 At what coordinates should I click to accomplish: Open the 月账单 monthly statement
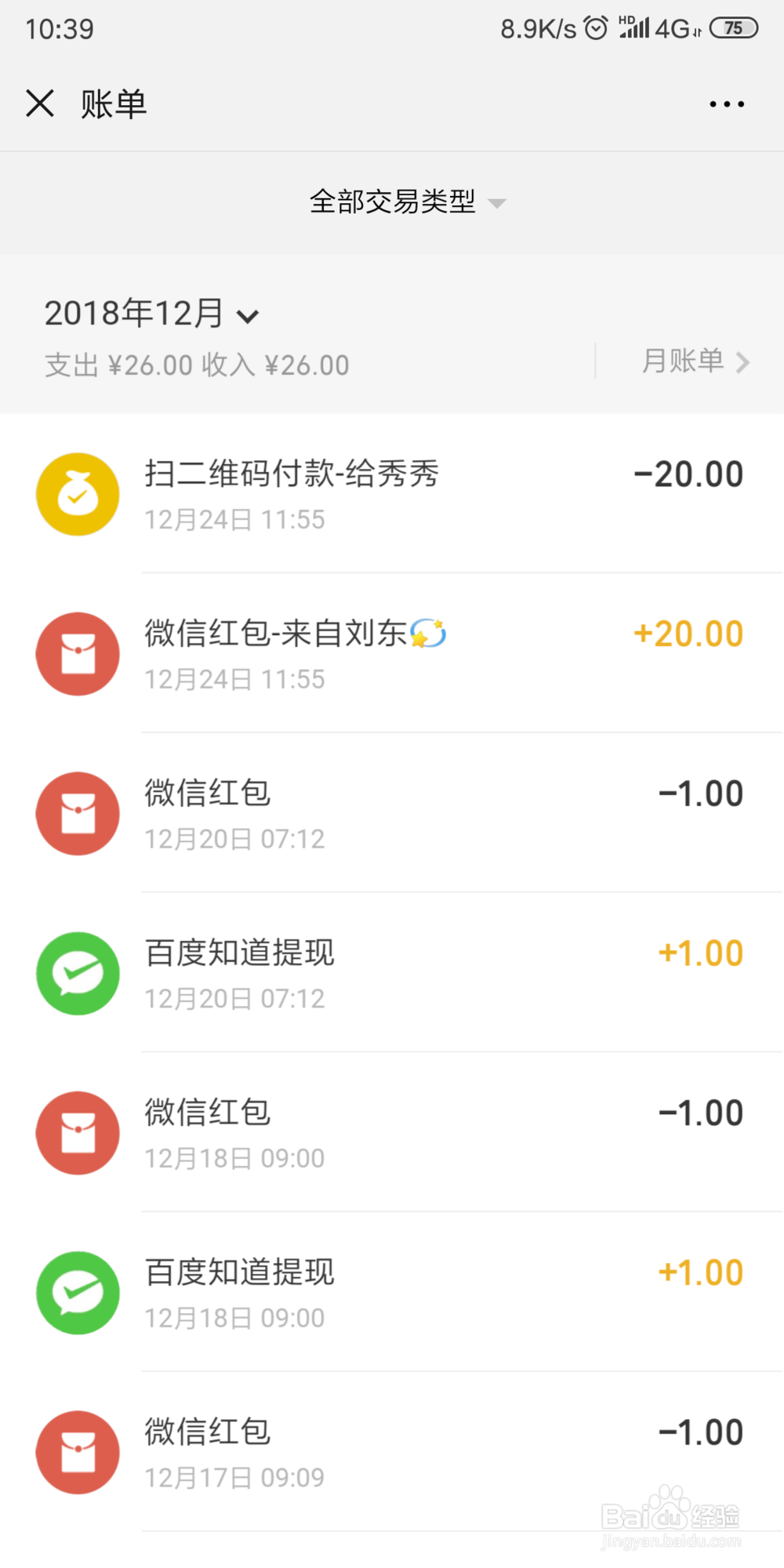click(695, 361)
